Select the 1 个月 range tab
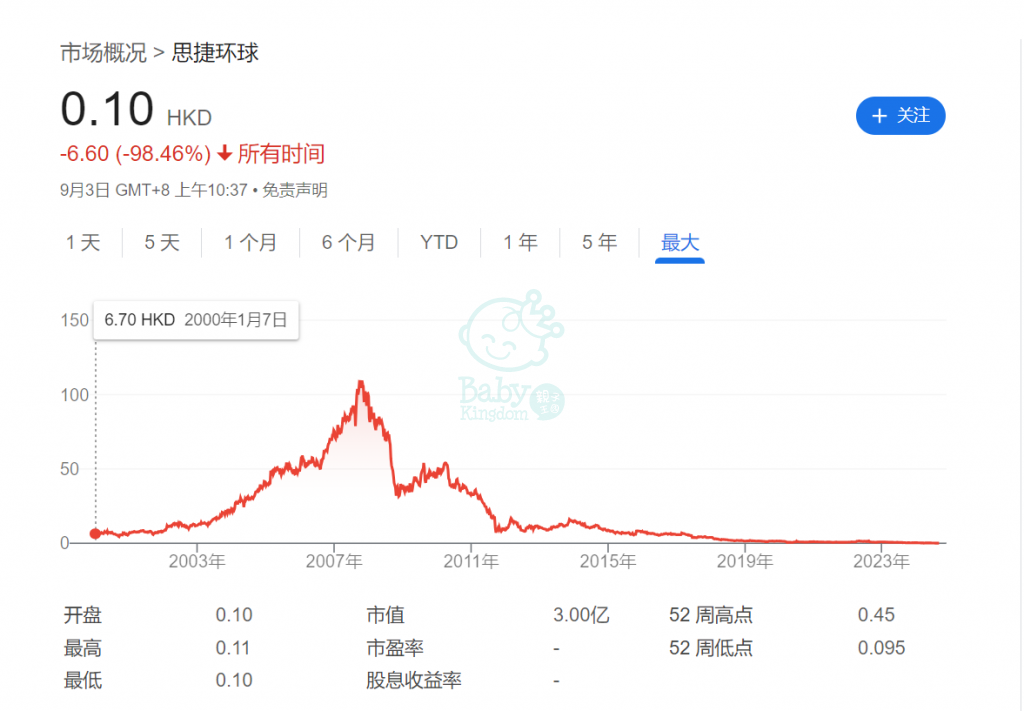Screen dimensions: 1024x711 tap(250, 242)
